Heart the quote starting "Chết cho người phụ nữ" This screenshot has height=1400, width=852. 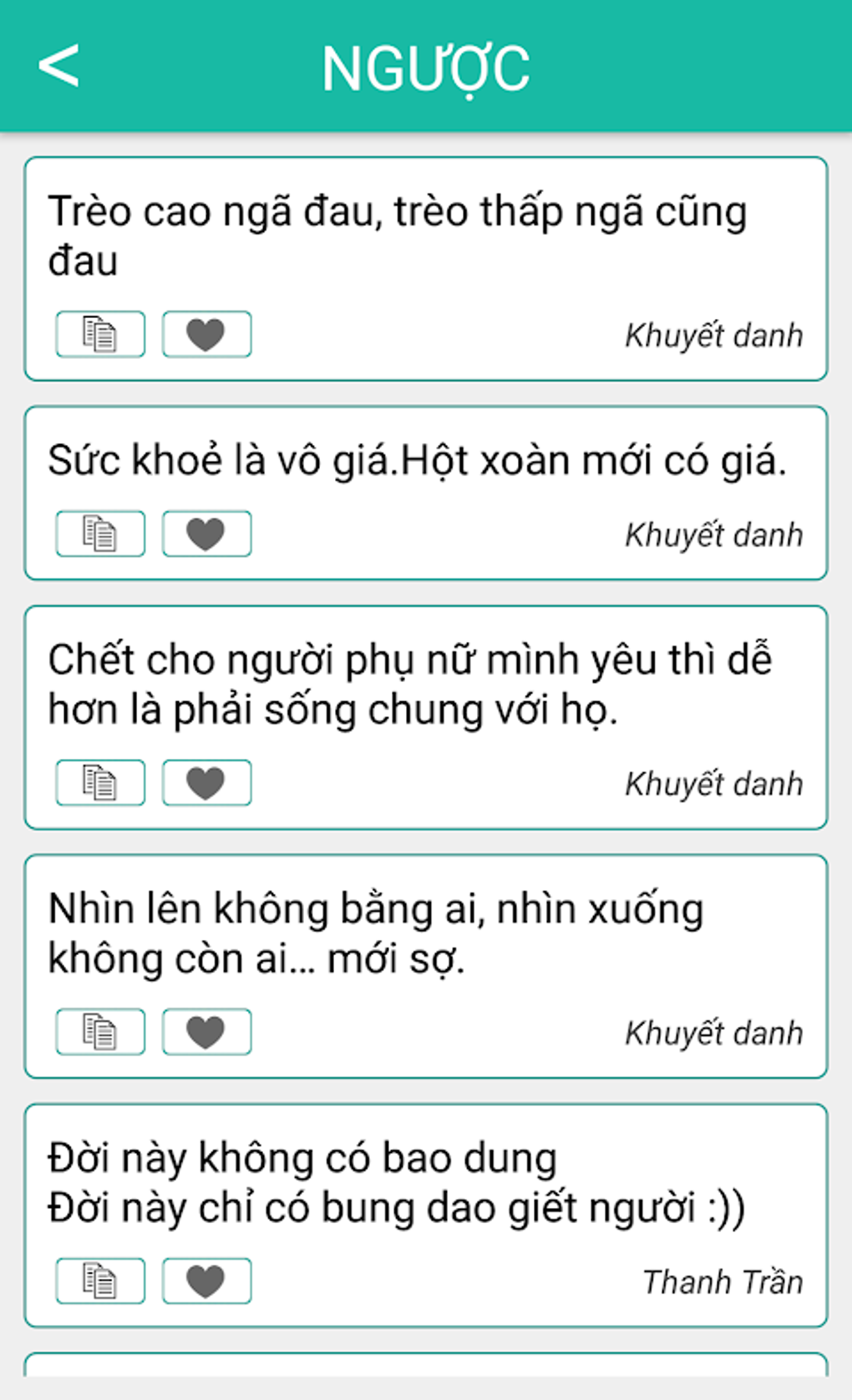pyautogui.click(x=206, y=782)
